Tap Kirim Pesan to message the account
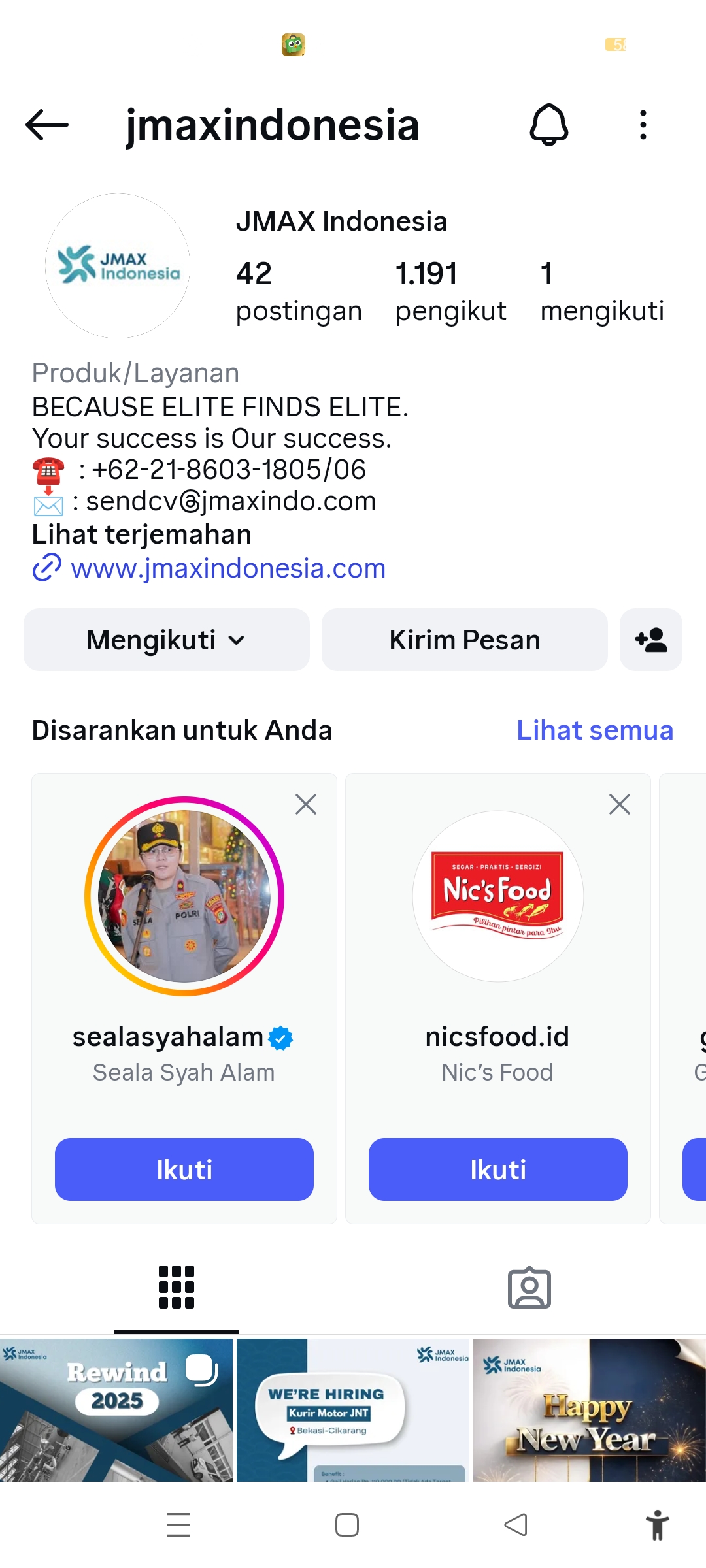The image size is (706, 1568). pos(464,640)
